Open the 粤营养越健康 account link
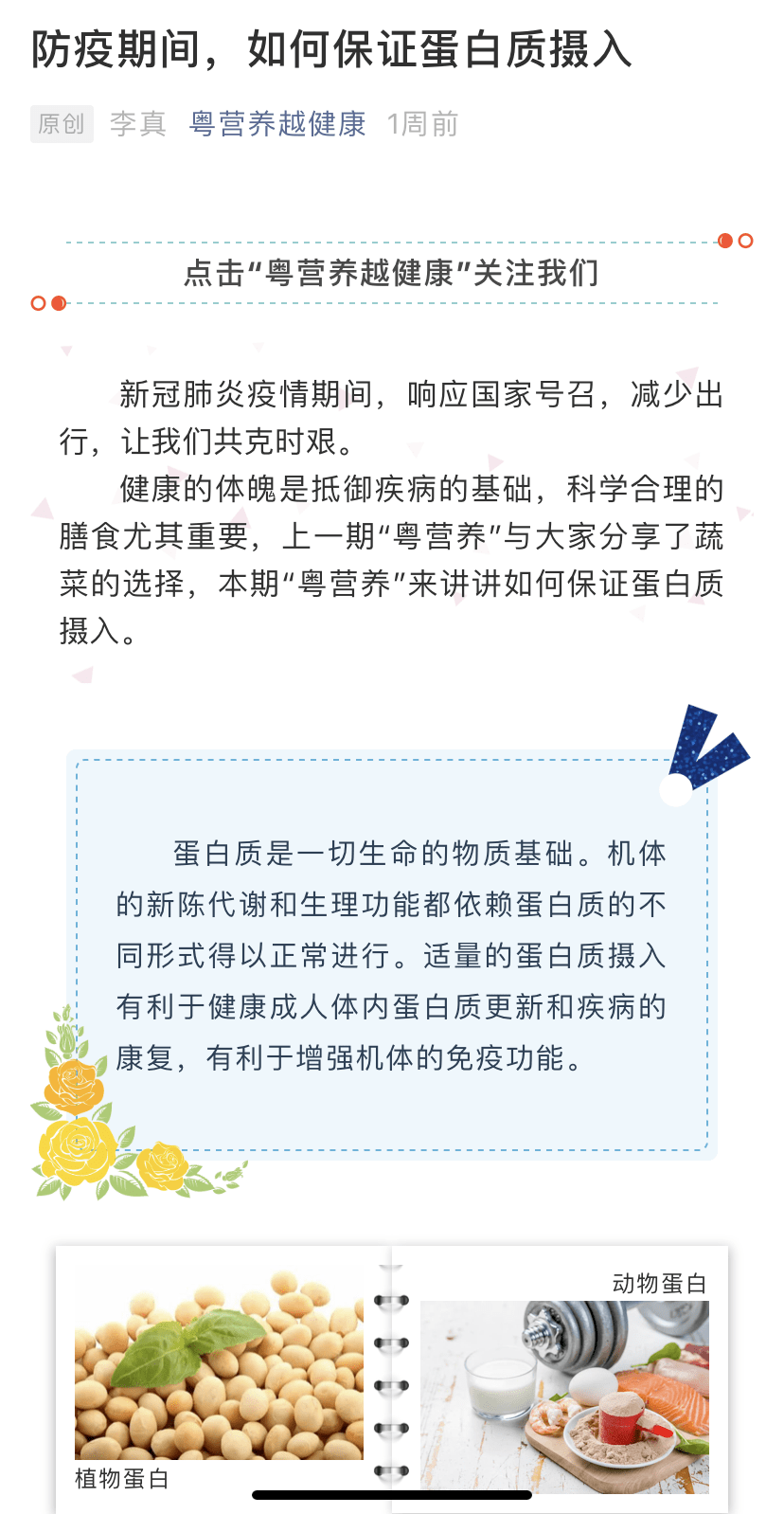This screenshot has height=1514, width=784. tap(277, 124)
